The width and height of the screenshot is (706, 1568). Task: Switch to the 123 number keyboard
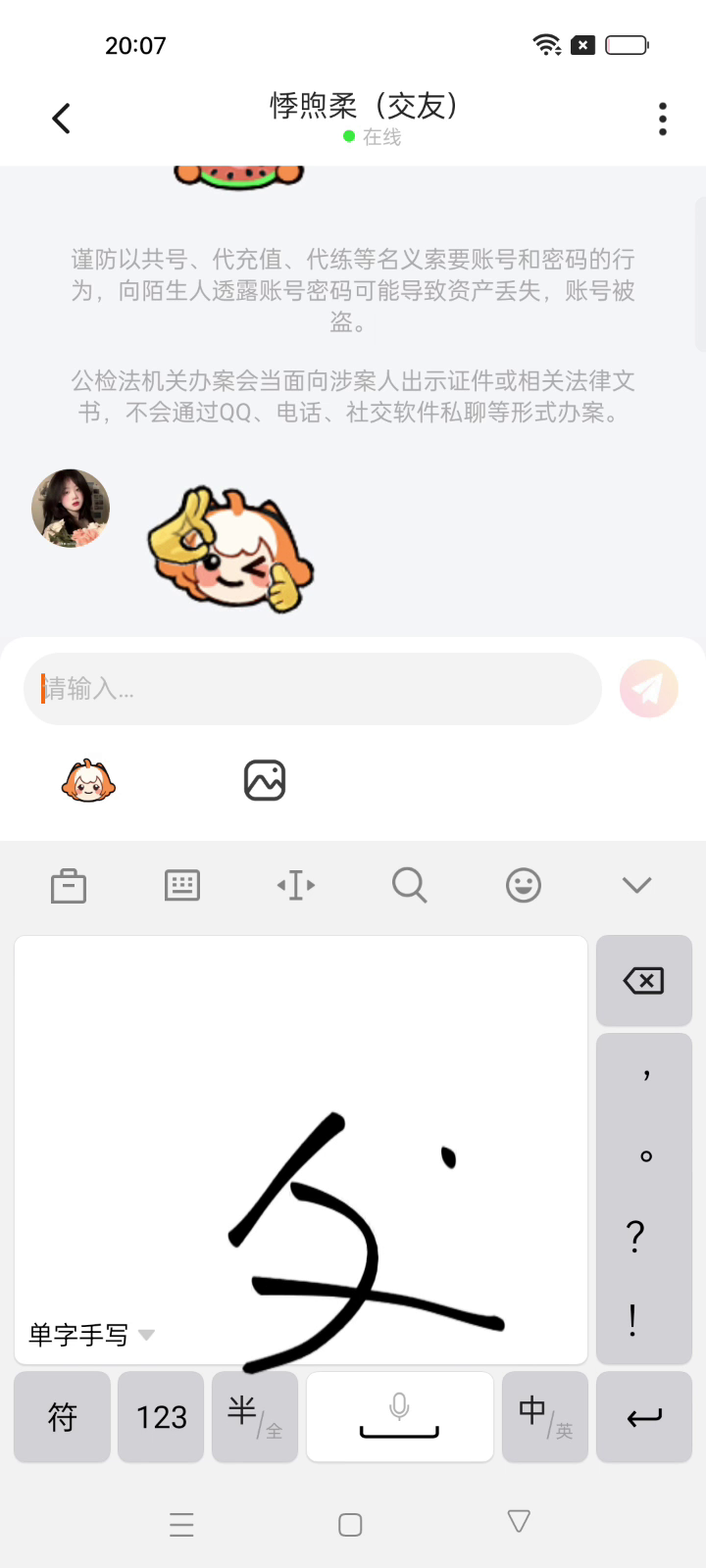click(x=161, y=1417)
